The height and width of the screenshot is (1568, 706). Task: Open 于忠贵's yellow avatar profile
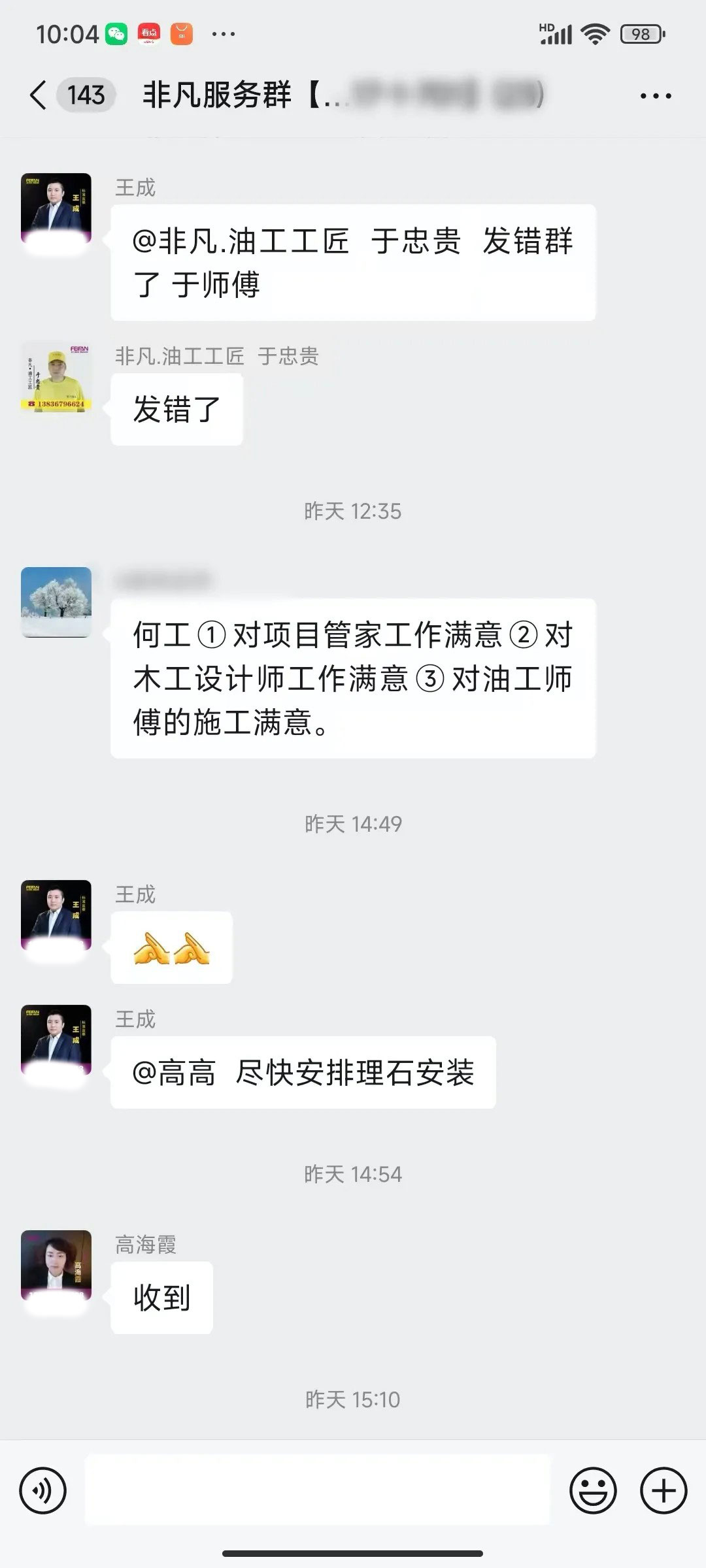point(56,376)
